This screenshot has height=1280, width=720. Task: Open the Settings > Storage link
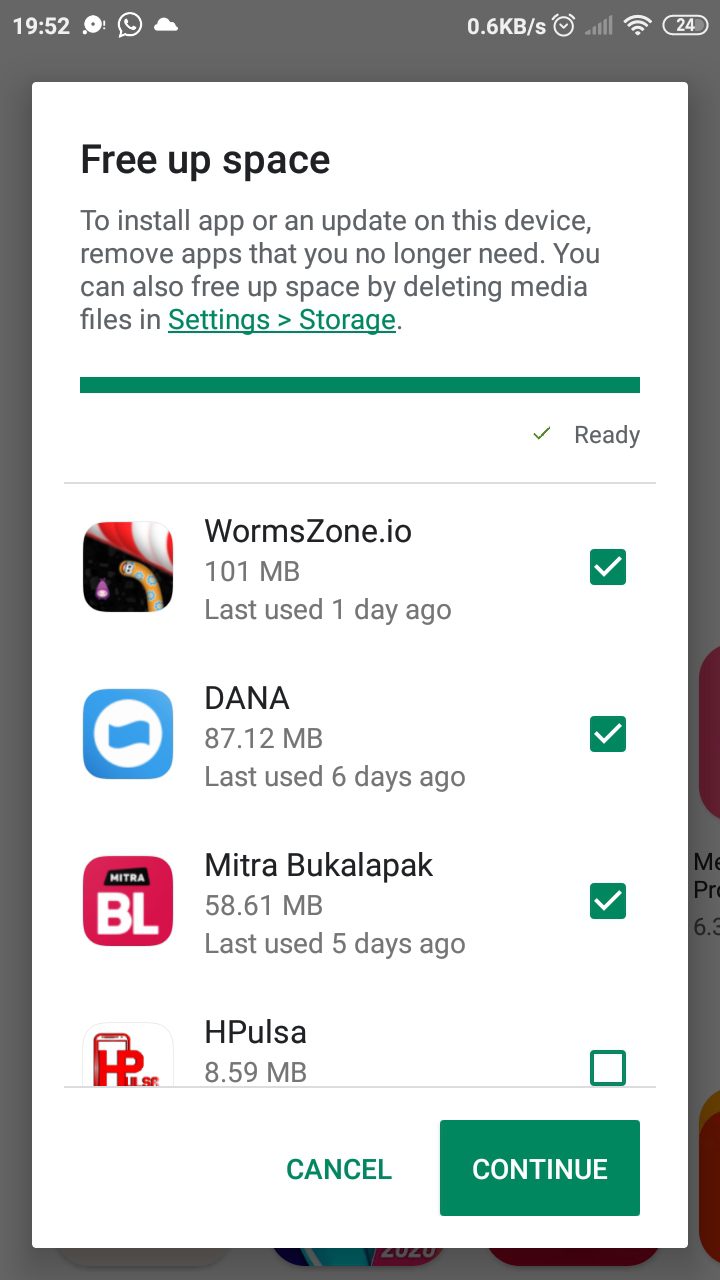[x=282, y=320]
